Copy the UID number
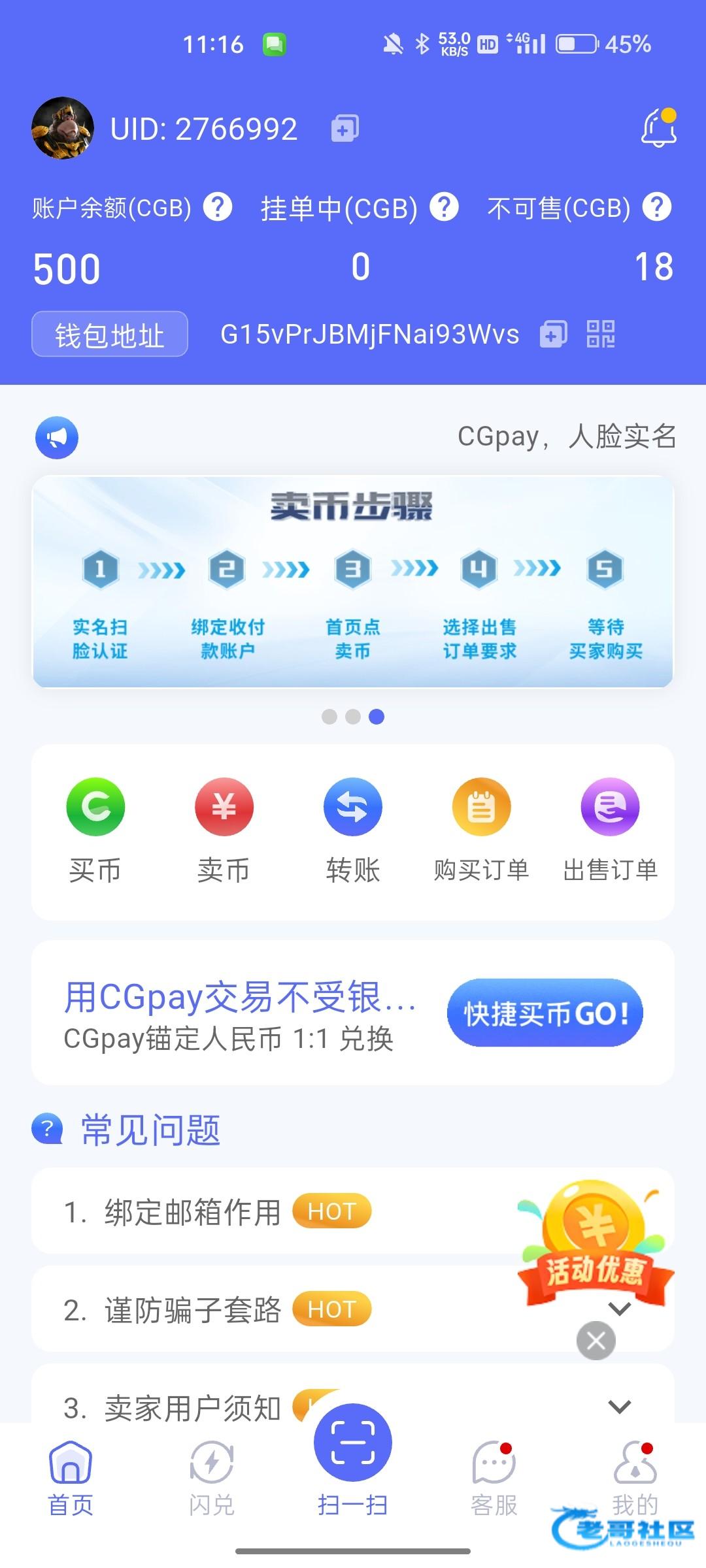 click(x=345, y=129)
